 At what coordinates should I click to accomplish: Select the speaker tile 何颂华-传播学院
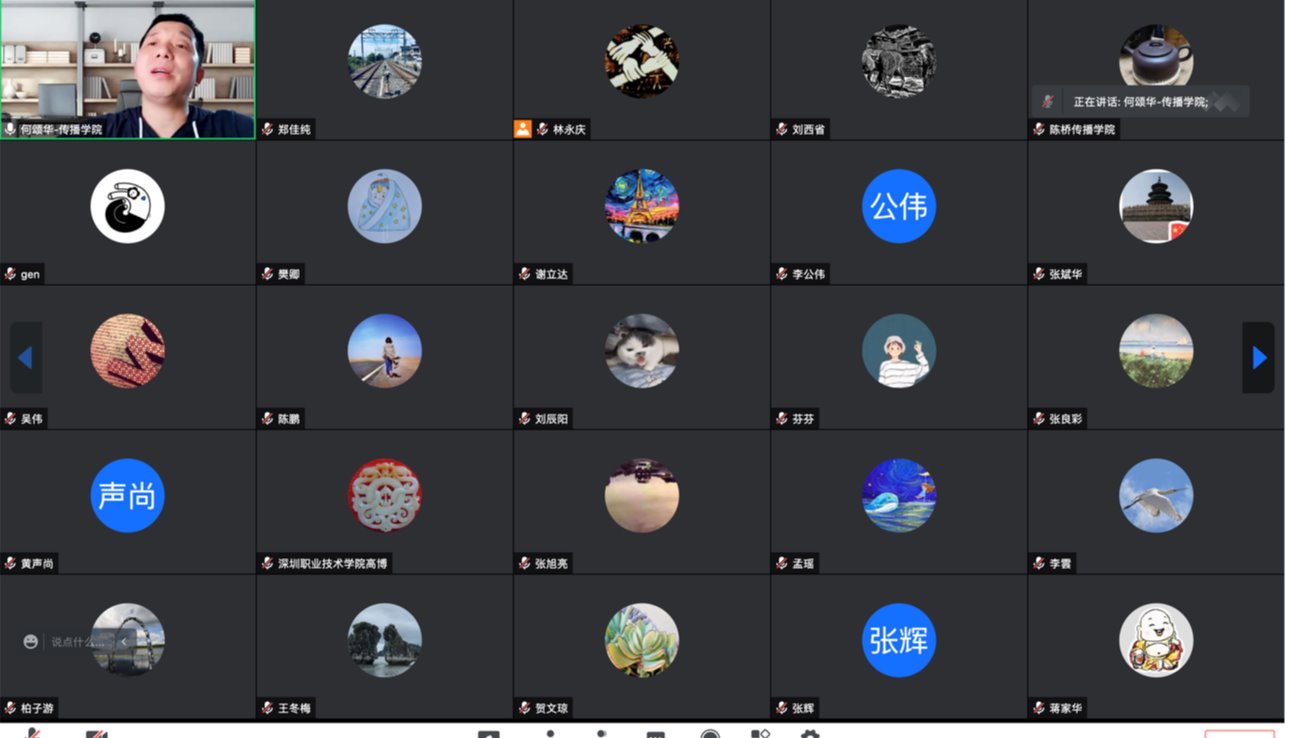[x=127, y=68]
